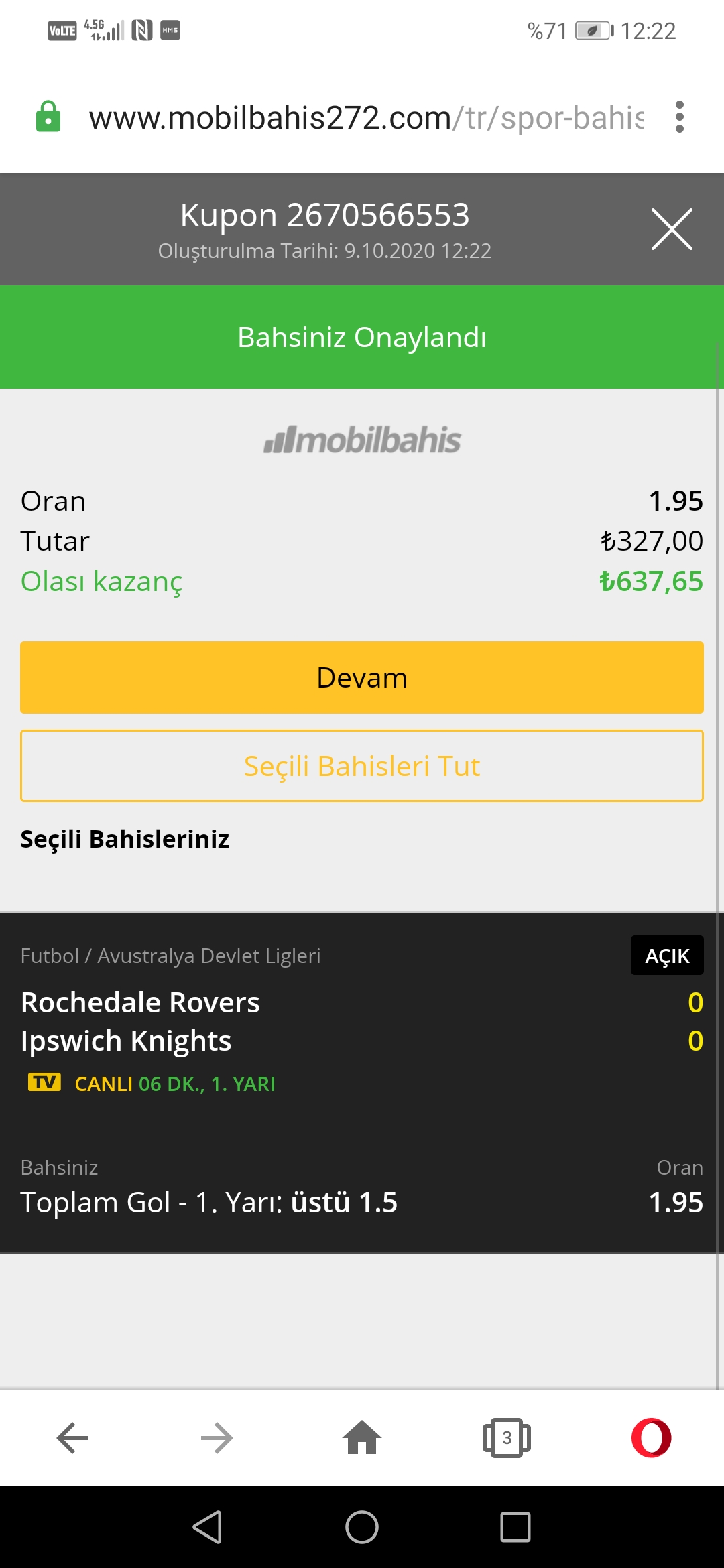The width and height of the screenshot is (724, 1568).
Task: Tap the yellow Devam button
Action: coord(362,677)
